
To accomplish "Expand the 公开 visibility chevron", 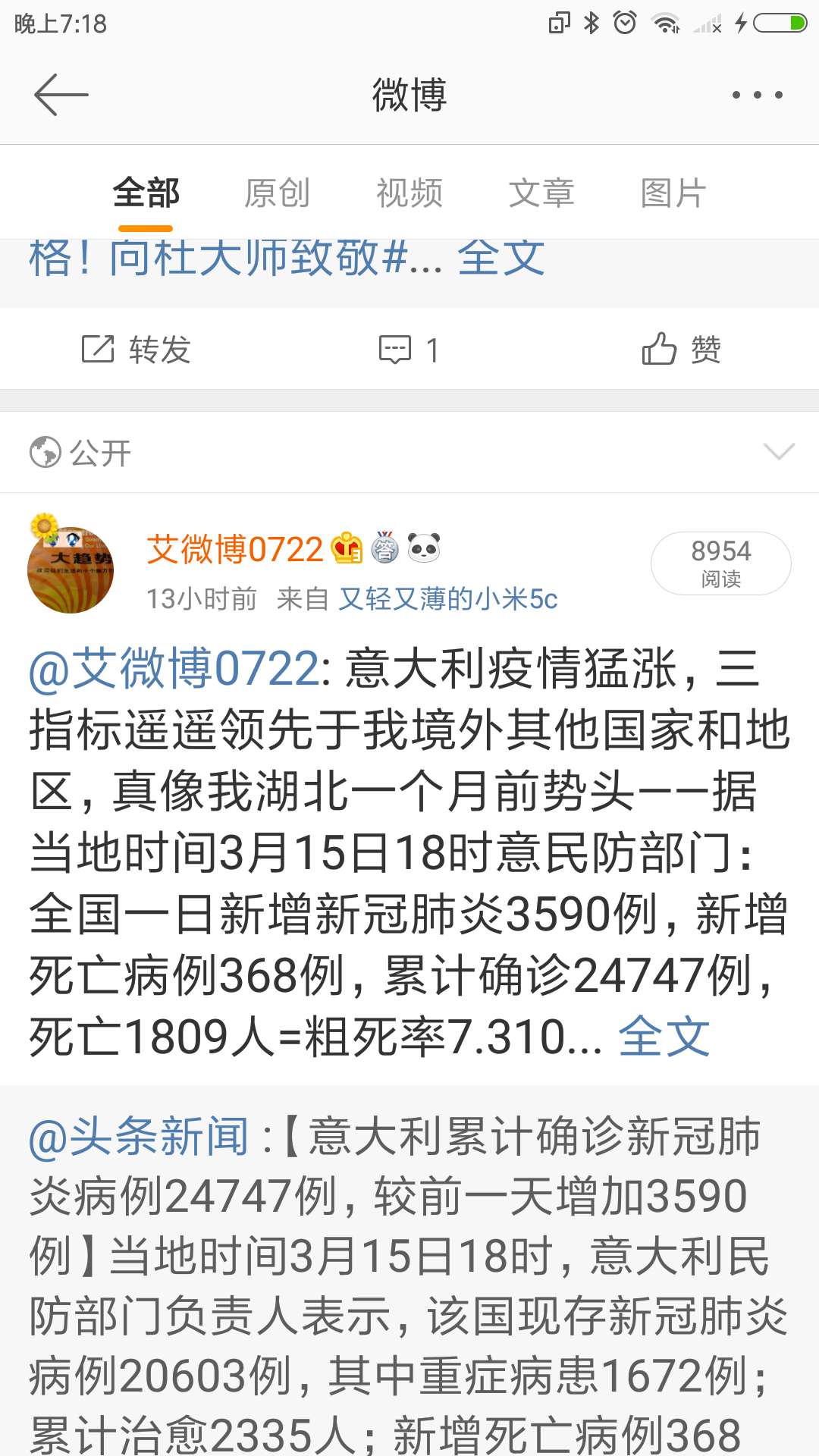I will (x=779, y=452).
